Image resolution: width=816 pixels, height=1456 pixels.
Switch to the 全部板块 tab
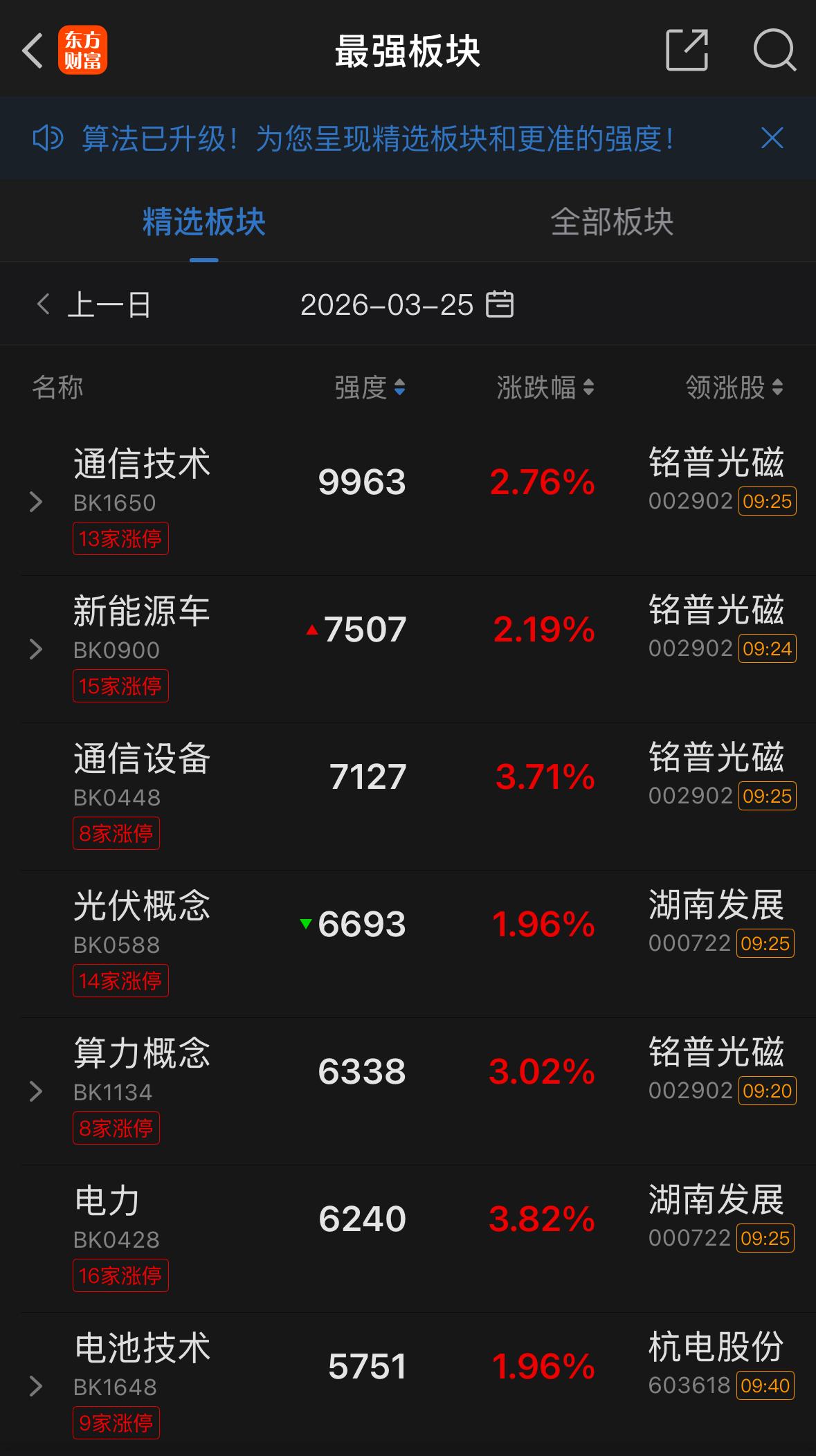point(613,221)
